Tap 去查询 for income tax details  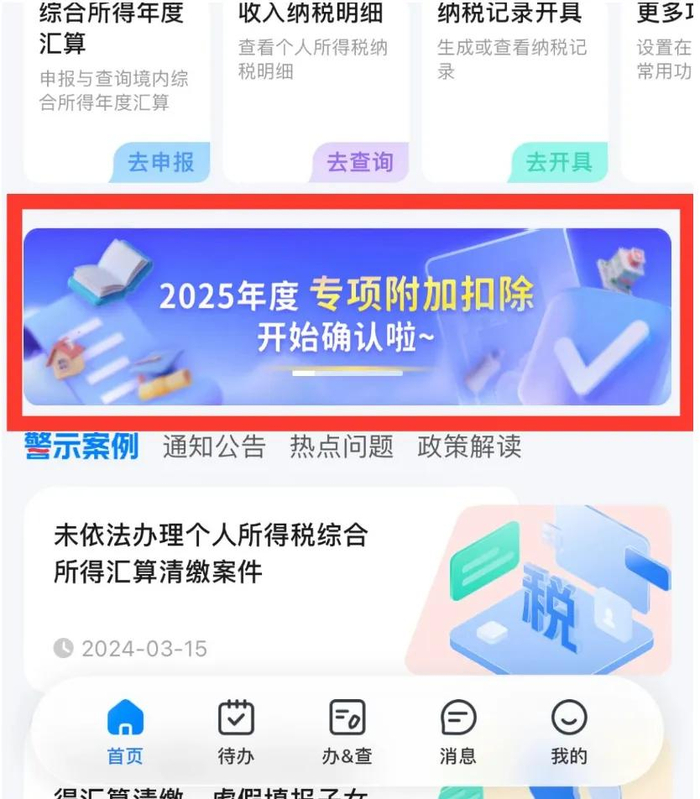[x=360, y=163]
